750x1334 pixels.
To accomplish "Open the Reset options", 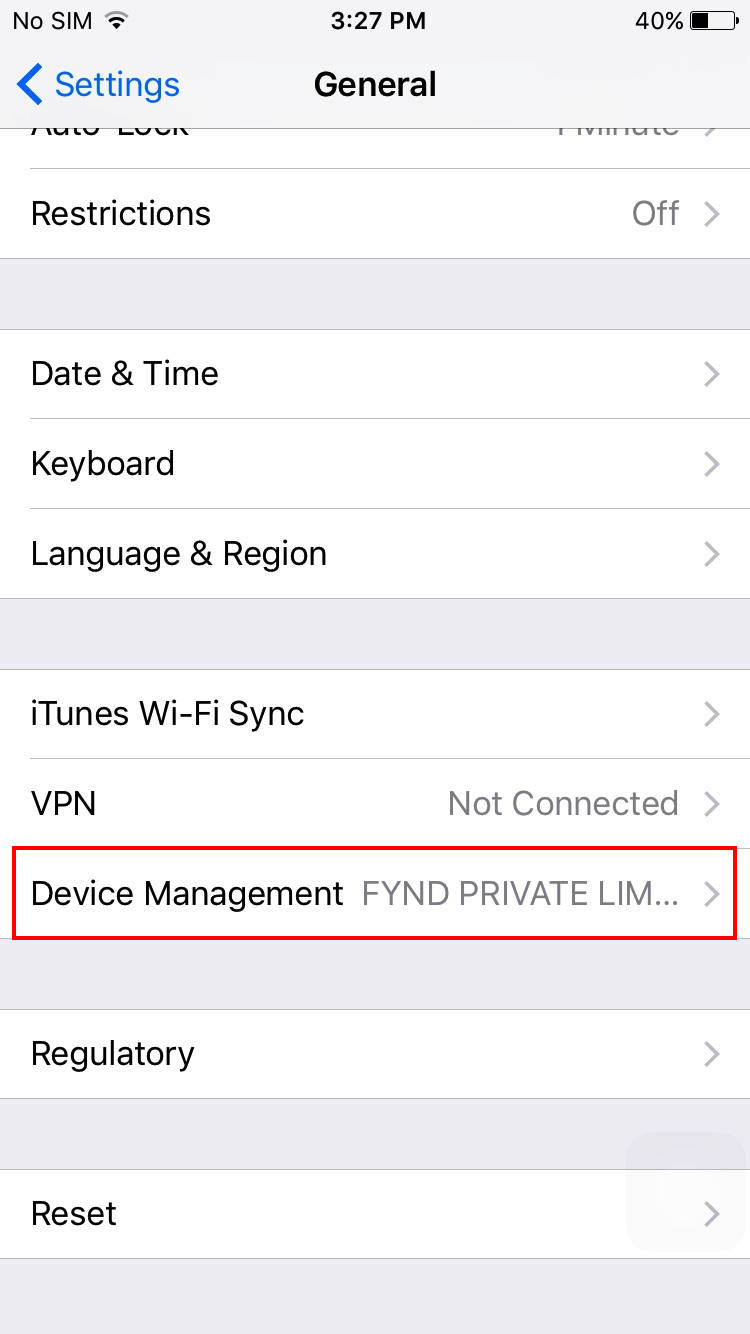I will click(x=375, y=1214).
